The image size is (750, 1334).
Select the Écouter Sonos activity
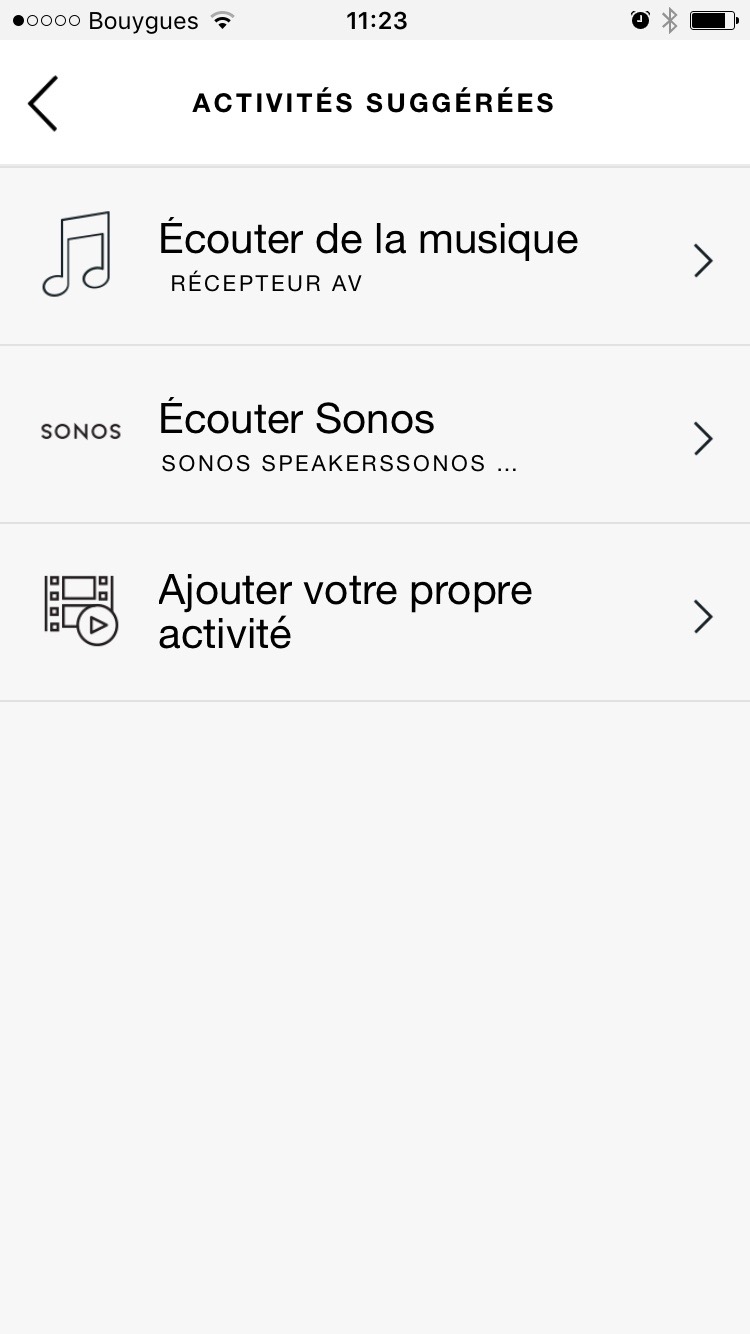[375, 435]
